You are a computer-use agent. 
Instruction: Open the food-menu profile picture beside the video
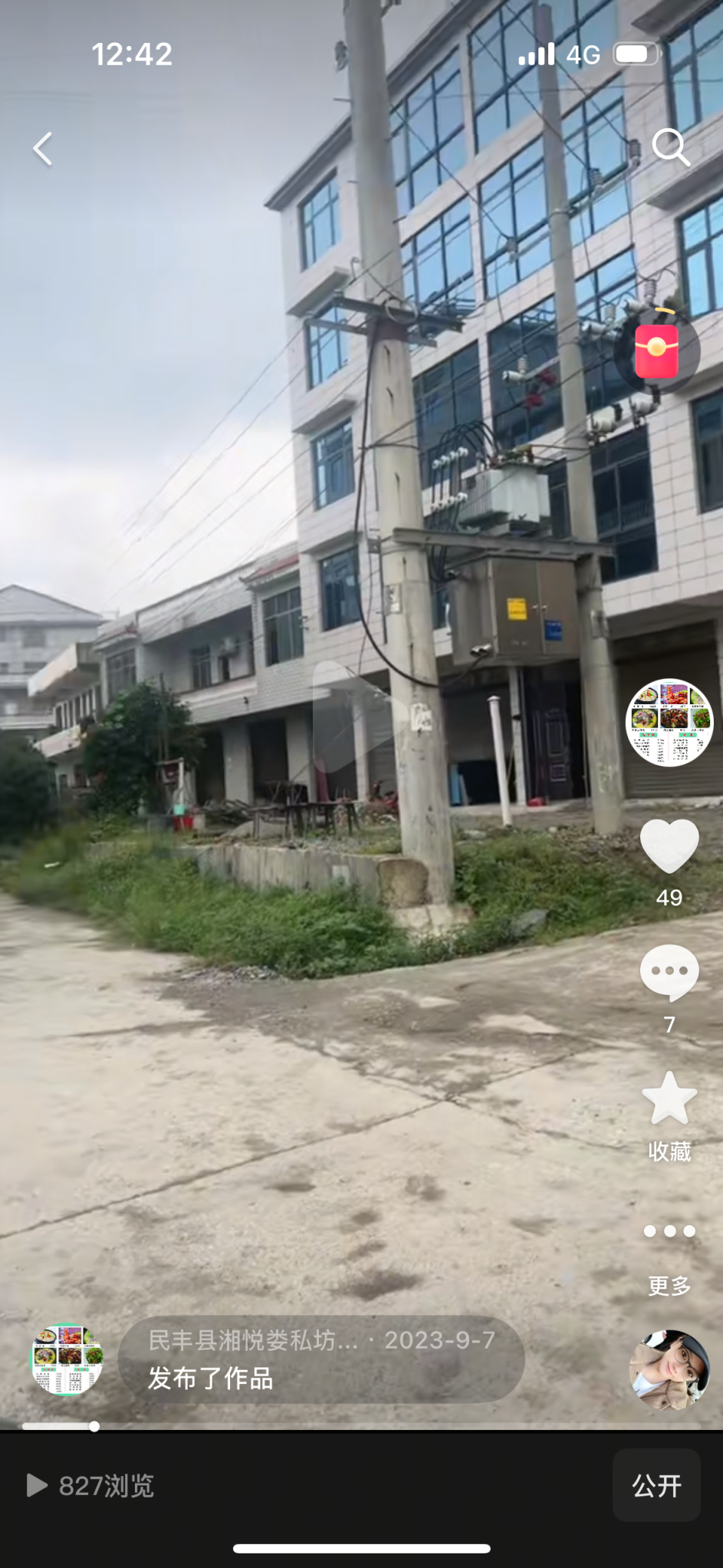(x=669, y=722)
